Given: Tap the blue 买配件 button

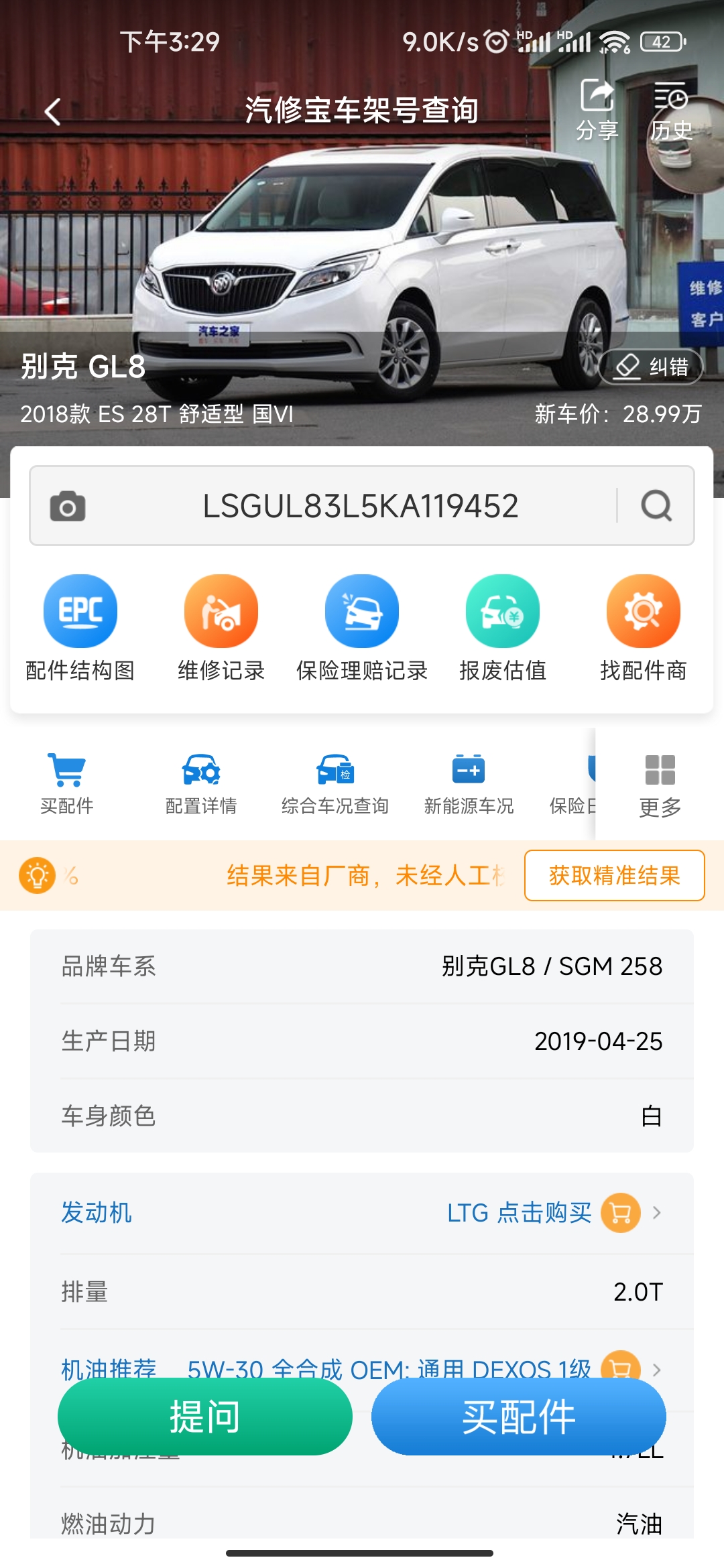Looking at the screenshot, I should tap(518, 1417).
